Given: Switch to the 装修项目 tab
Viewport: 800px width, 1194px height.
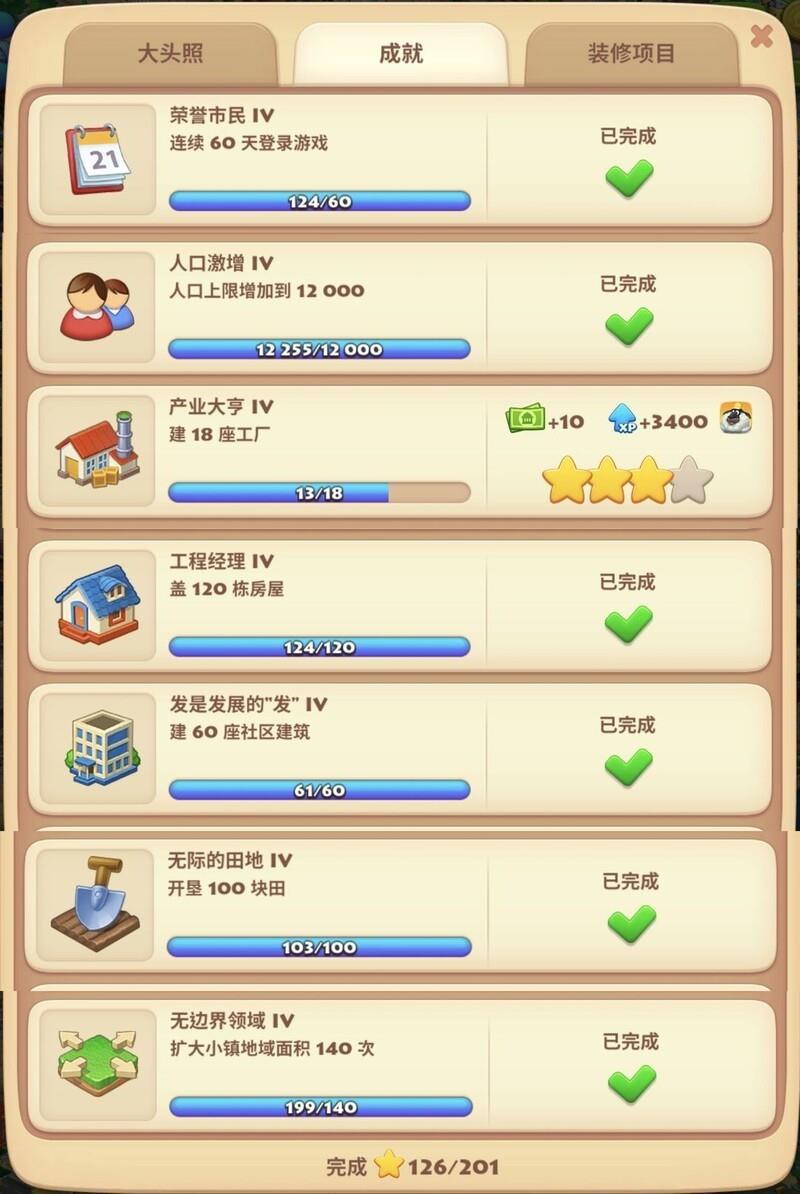Looking at the screenshot, I should (631, 54).
